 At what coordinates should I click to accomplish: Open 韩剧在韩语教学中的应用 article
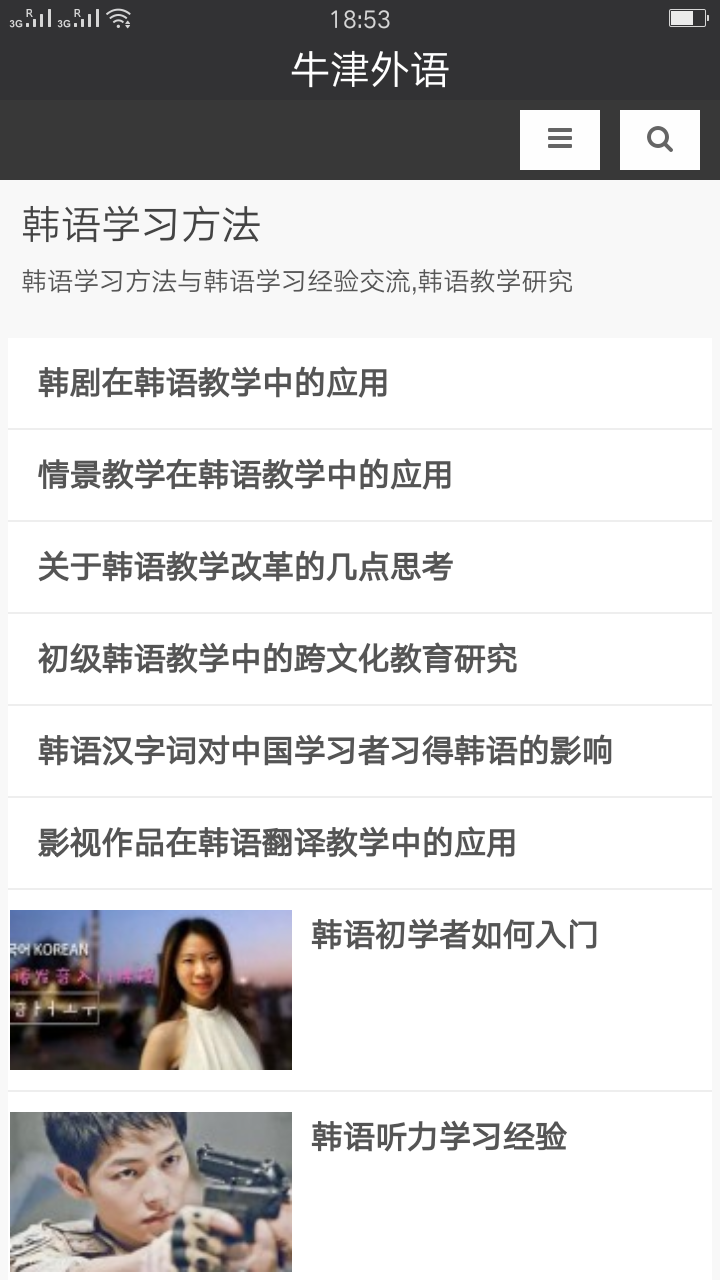pyautogui.click(x=213, y=381)
